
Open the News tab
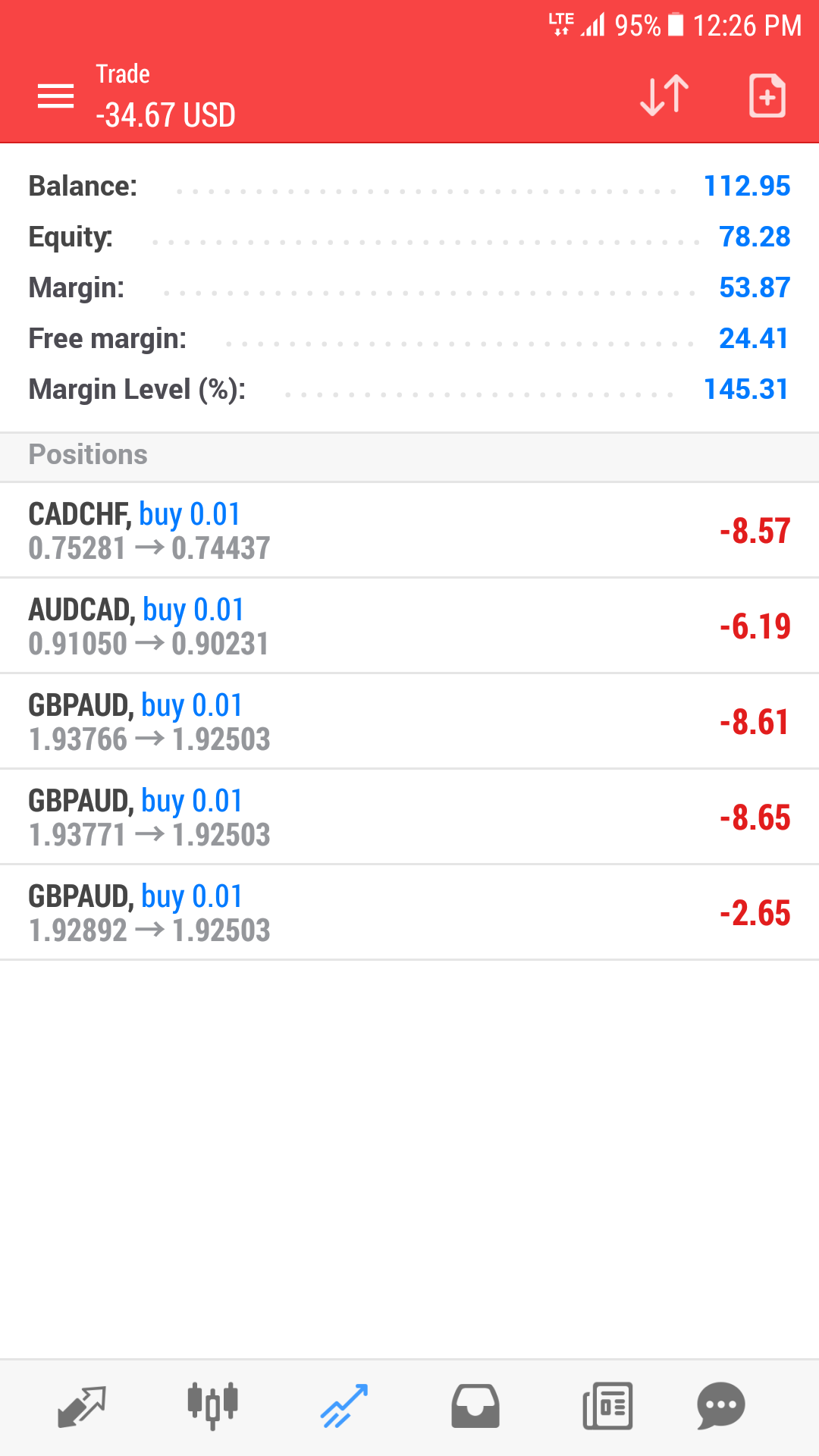607,1407
